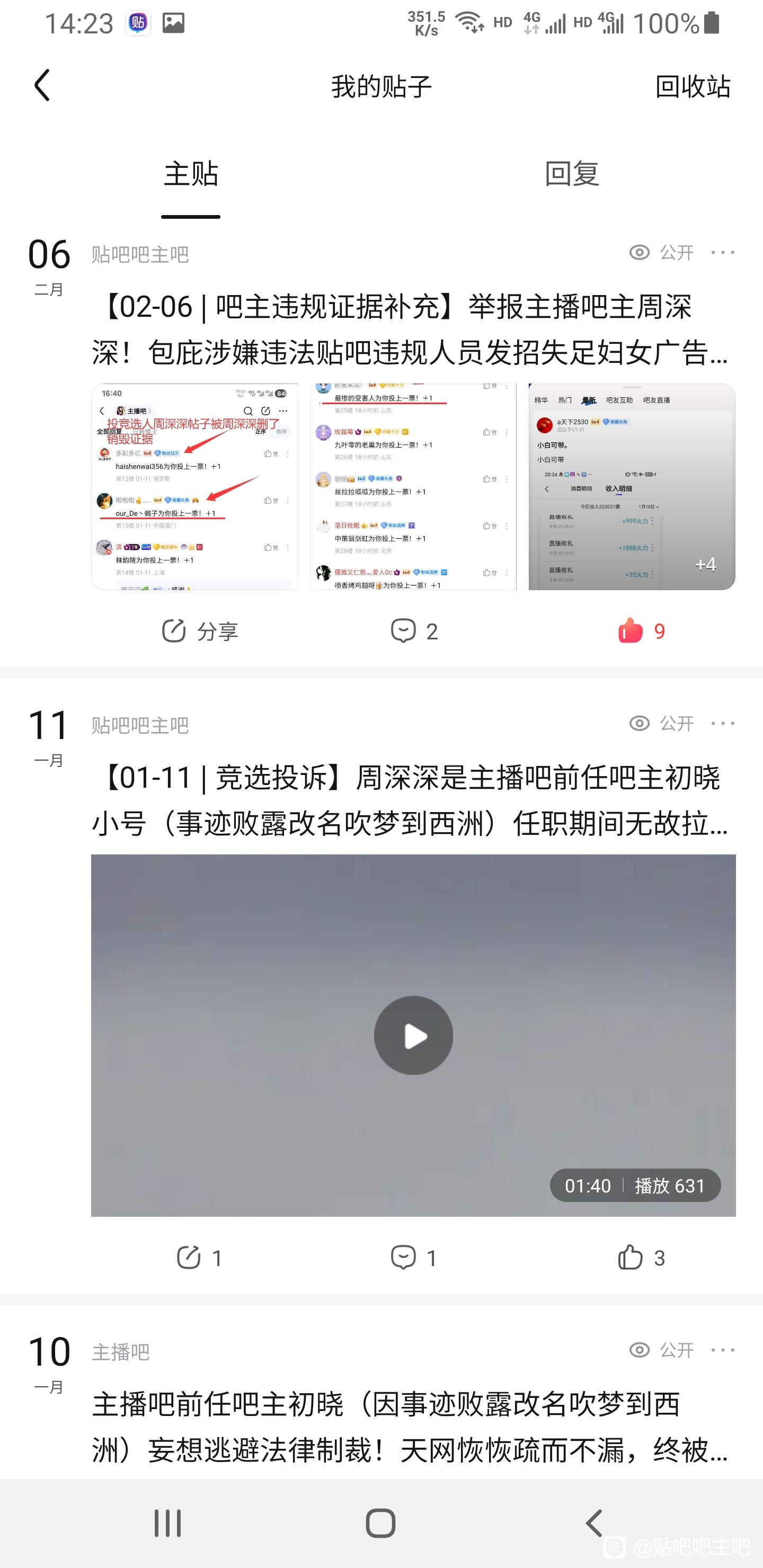Tap the system home button
This screenshot has width=763, height=1568.
click(x=380, y=1523)
